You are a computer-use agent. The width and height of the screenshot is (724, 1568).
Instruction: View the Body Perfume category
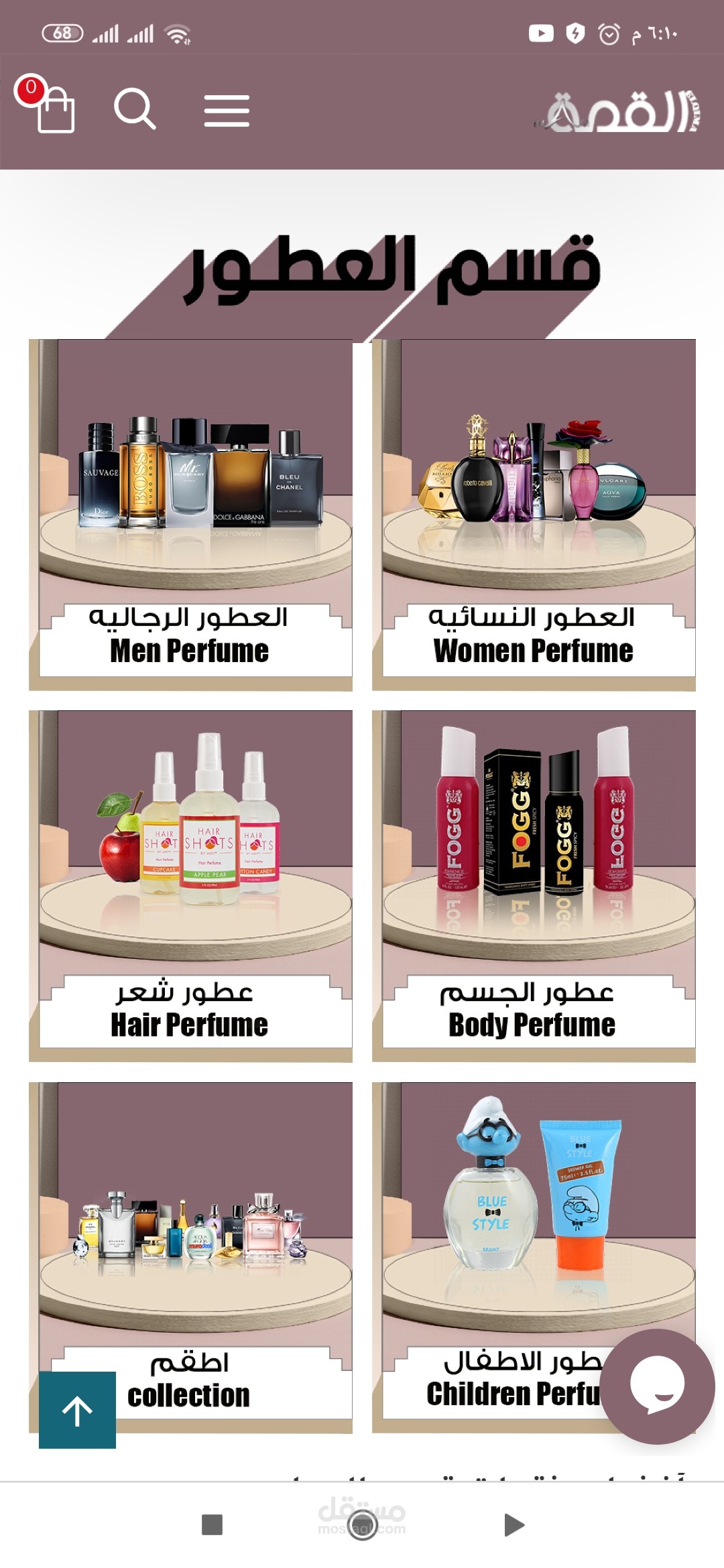534,886
